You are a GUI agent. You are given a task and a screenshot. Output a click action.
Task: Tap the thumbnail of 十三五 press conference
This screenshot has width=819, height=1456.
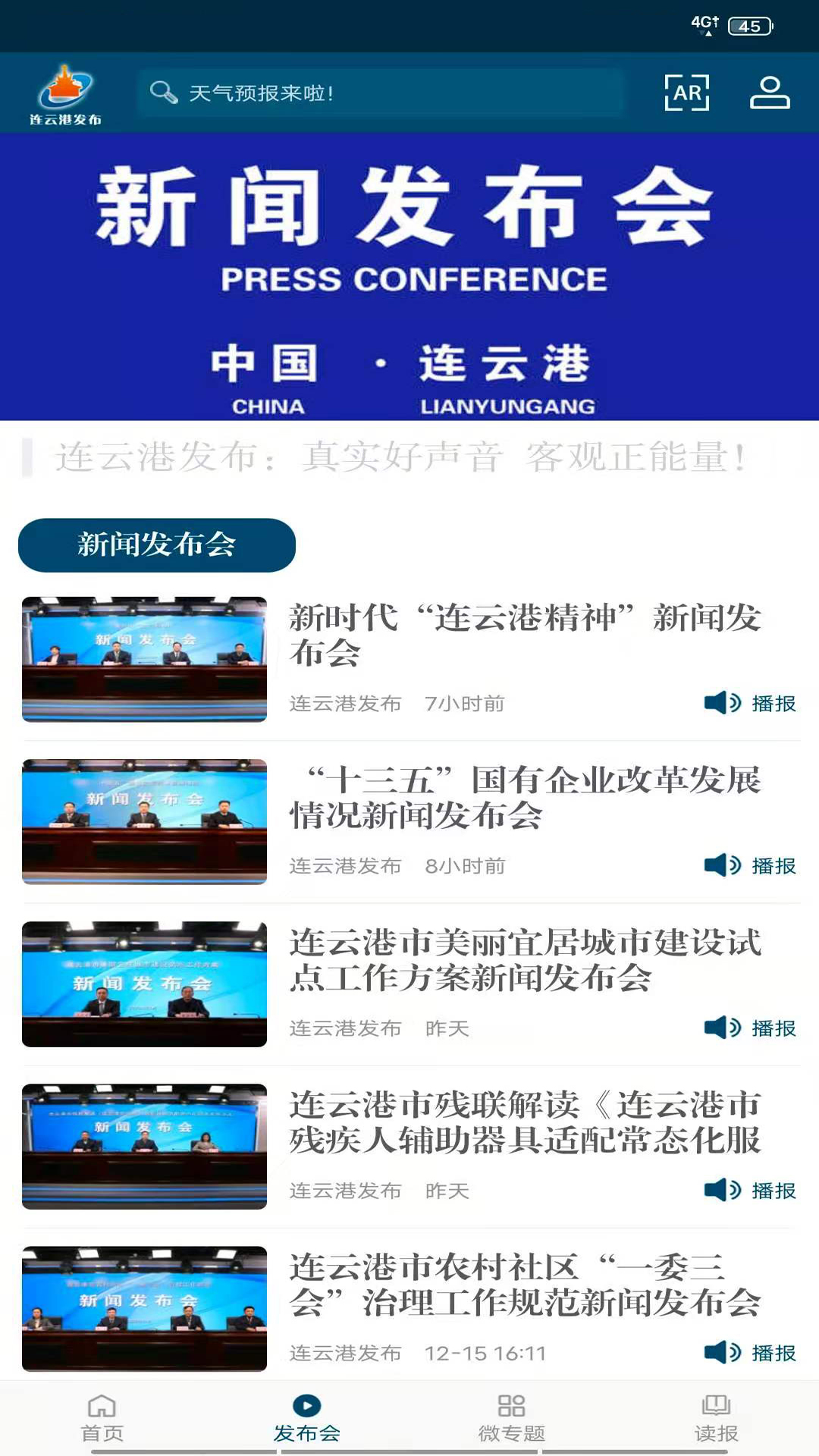tap(144, 823)
